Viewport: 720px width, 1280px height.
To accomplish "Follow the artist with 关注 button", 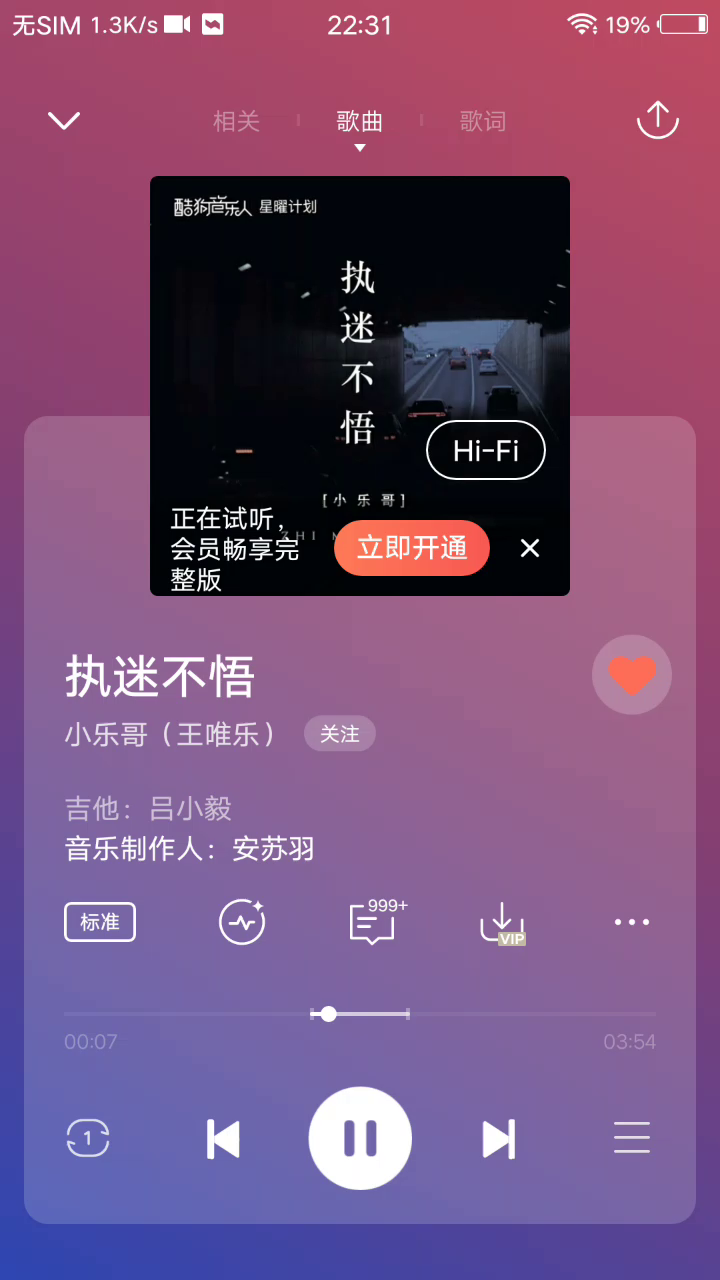I will coord(340,734).
